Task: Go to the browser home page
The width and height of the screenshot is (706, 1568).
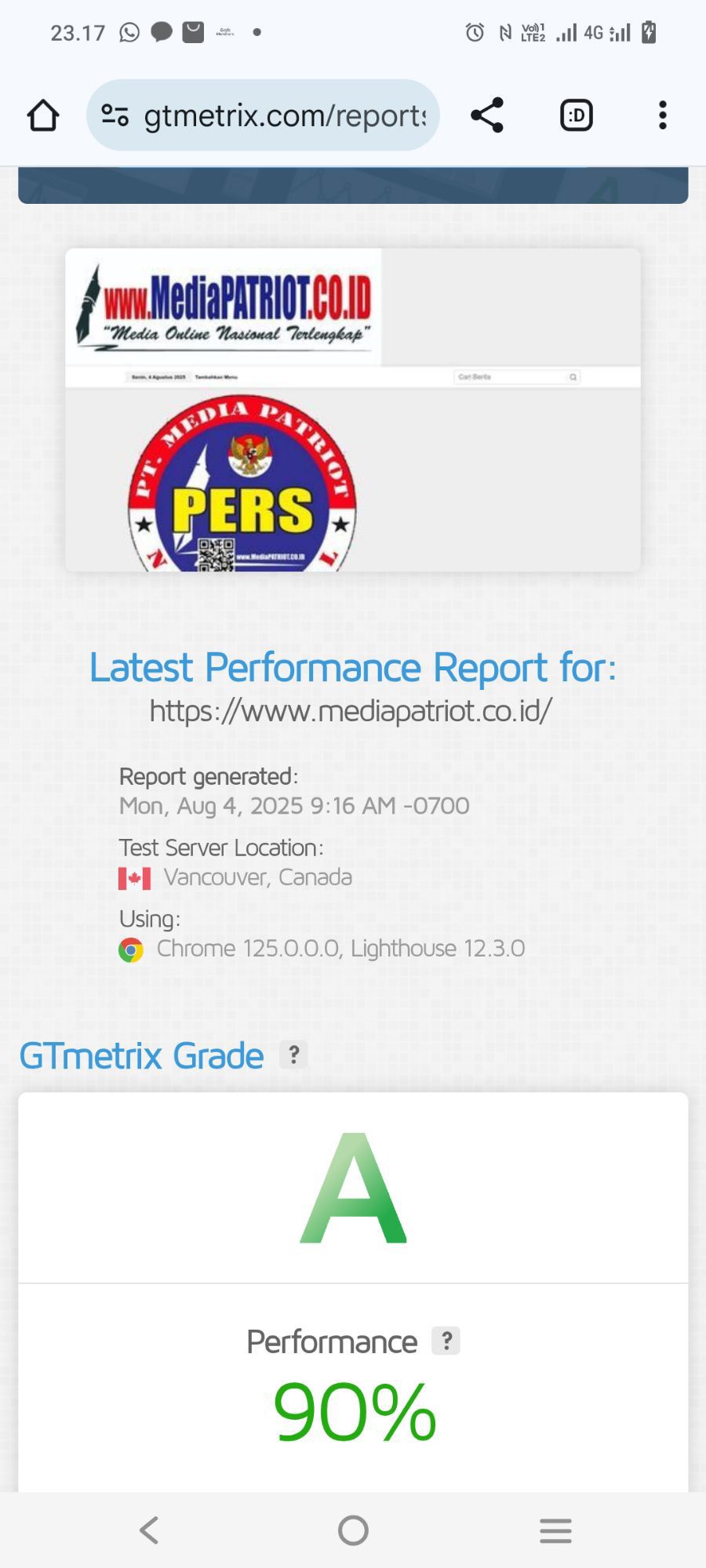Action: [x=43, y=116]
